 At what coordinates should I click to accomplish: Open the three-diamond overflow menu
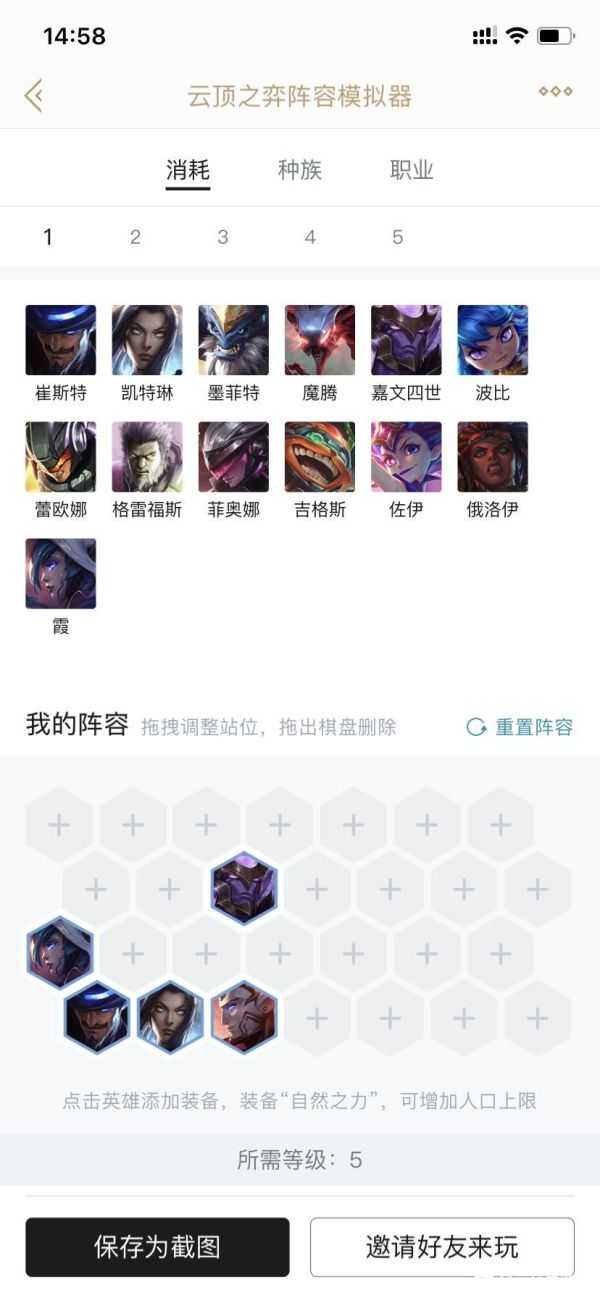click(x=555, y=92)
